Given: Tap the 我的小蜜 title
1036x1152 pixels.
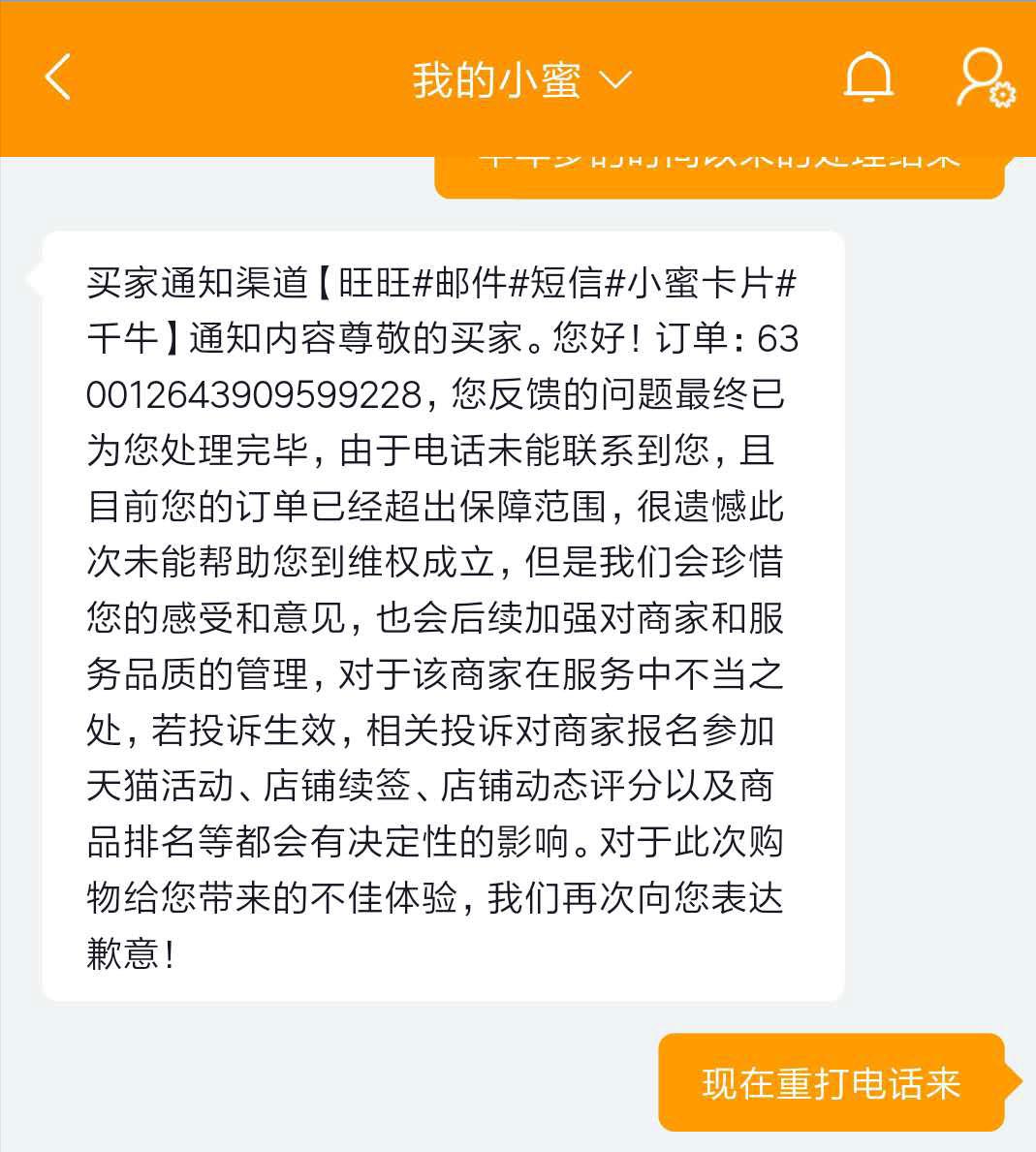Looking at the screenshot, I should 497,78.
